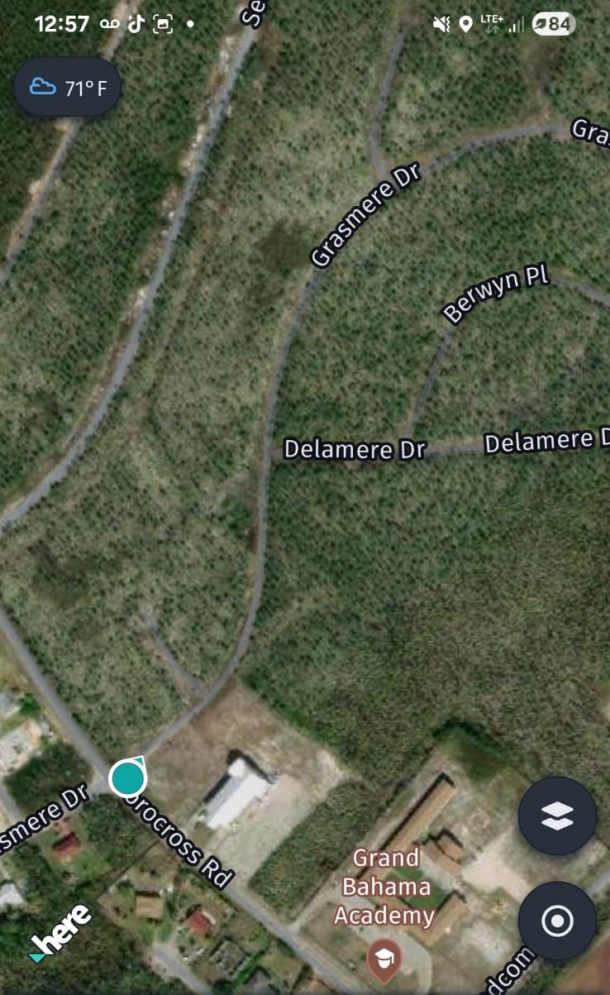Screen dimensions: 610x995
Task: Recenter map on current location
Action: point(557,921)
